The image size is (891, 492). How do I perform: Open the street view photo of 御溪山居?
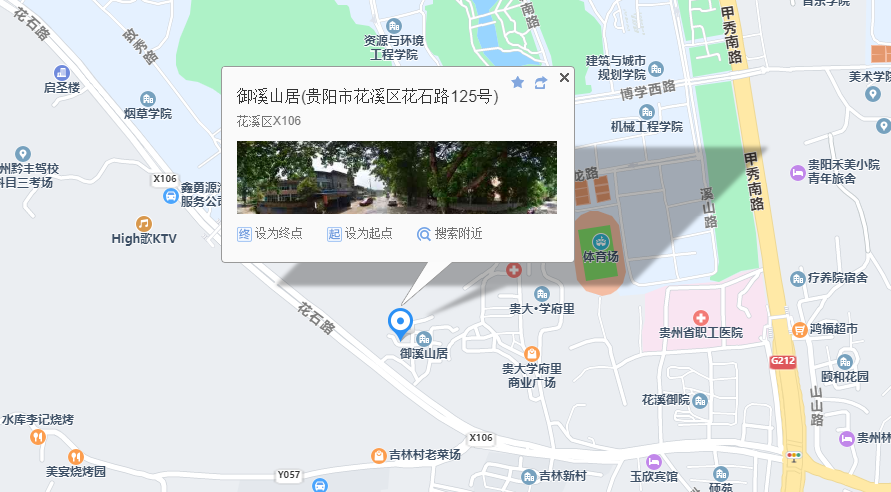tap(396, 177)
